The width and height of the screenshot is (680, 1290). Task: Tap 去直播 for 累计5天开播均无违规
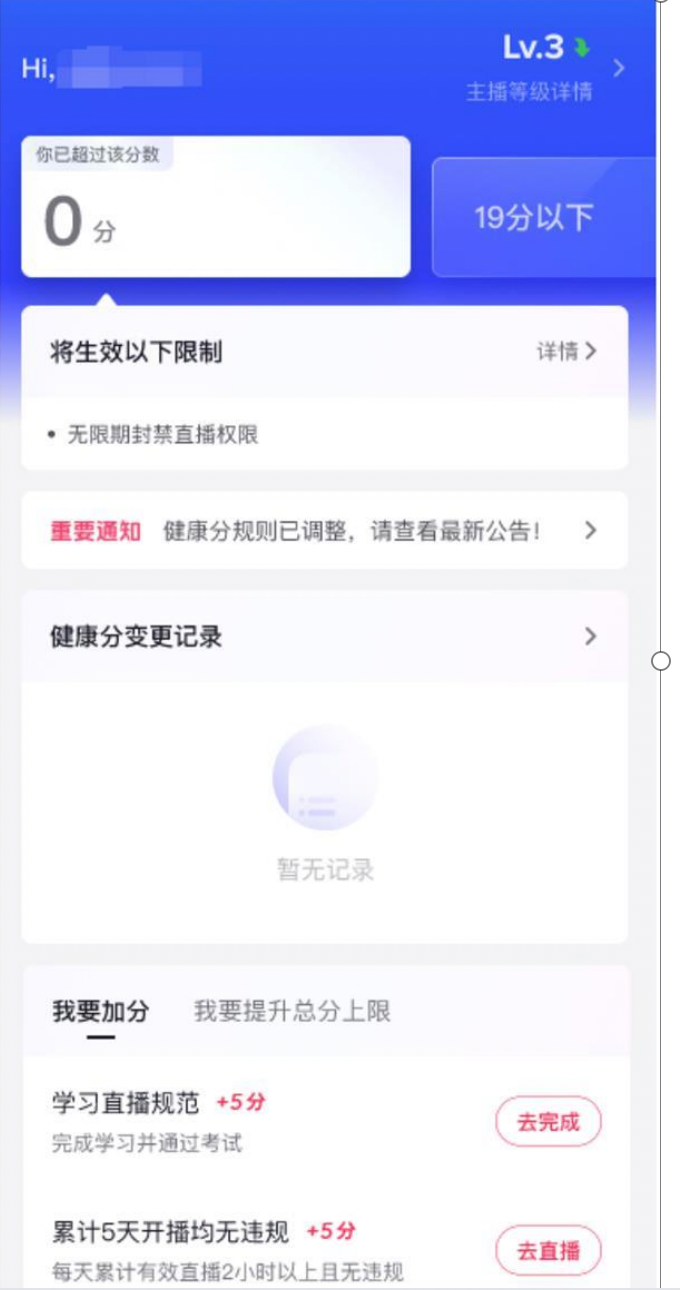(548, 1250)
